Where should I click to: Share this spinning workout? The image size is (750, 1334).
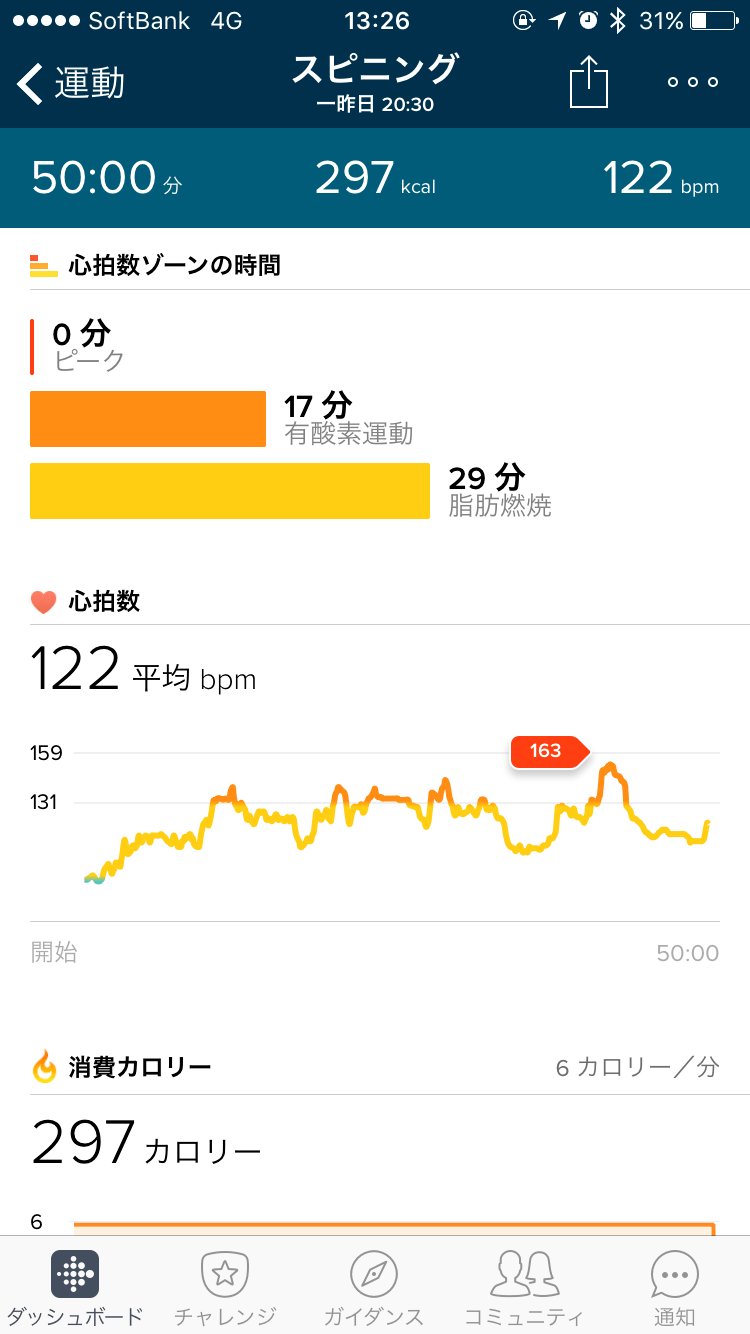pos(589,82)
